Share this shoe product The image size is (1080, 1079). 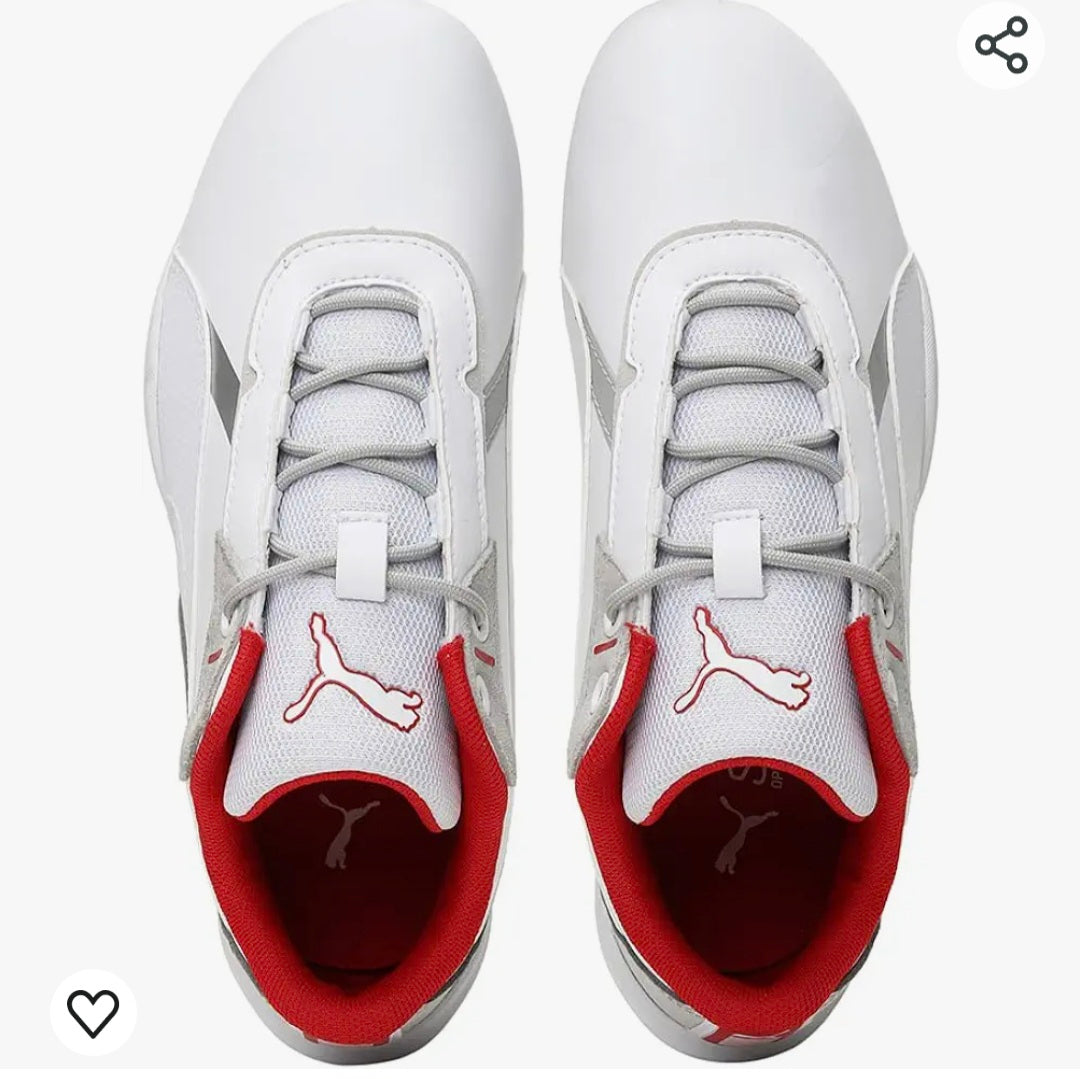(1001, 45)
